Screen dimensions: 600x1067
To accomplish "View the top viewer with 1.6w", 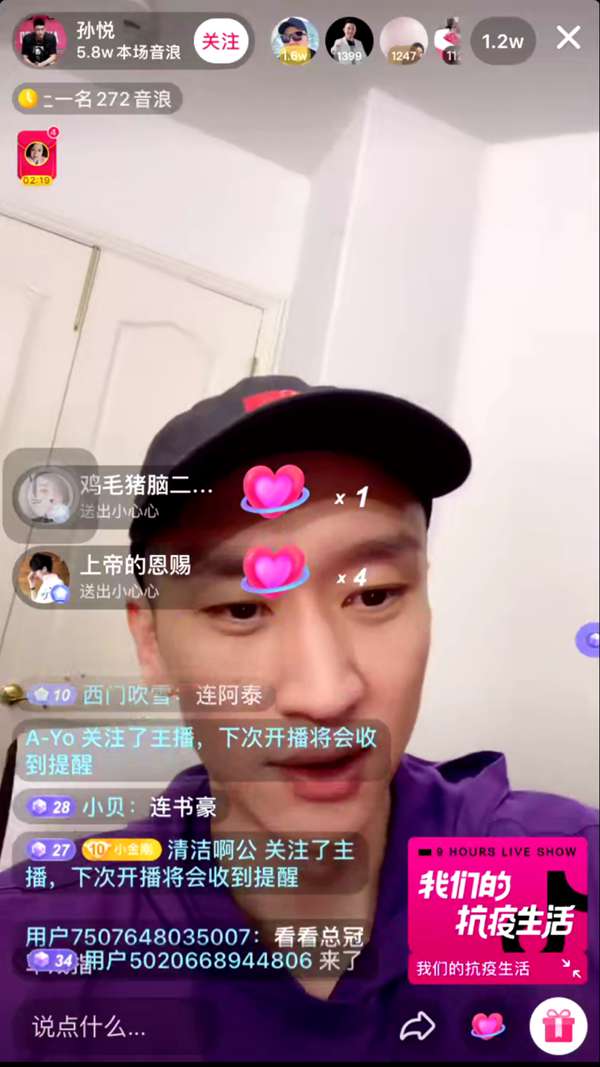I will 294,41.
